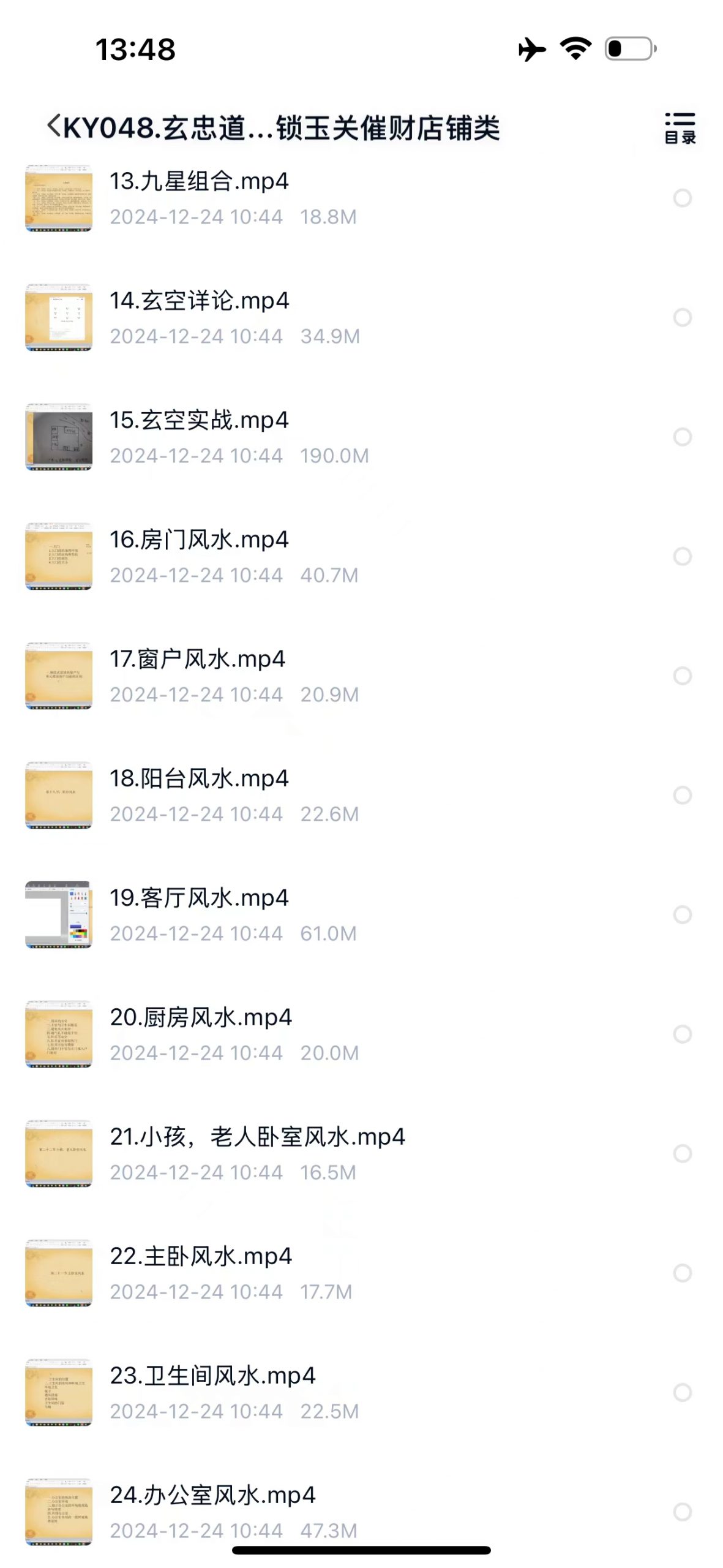Screen dimensions: 723x1568
Task: Play 15.玄空实战.mp4
Action: pos(199,421)
